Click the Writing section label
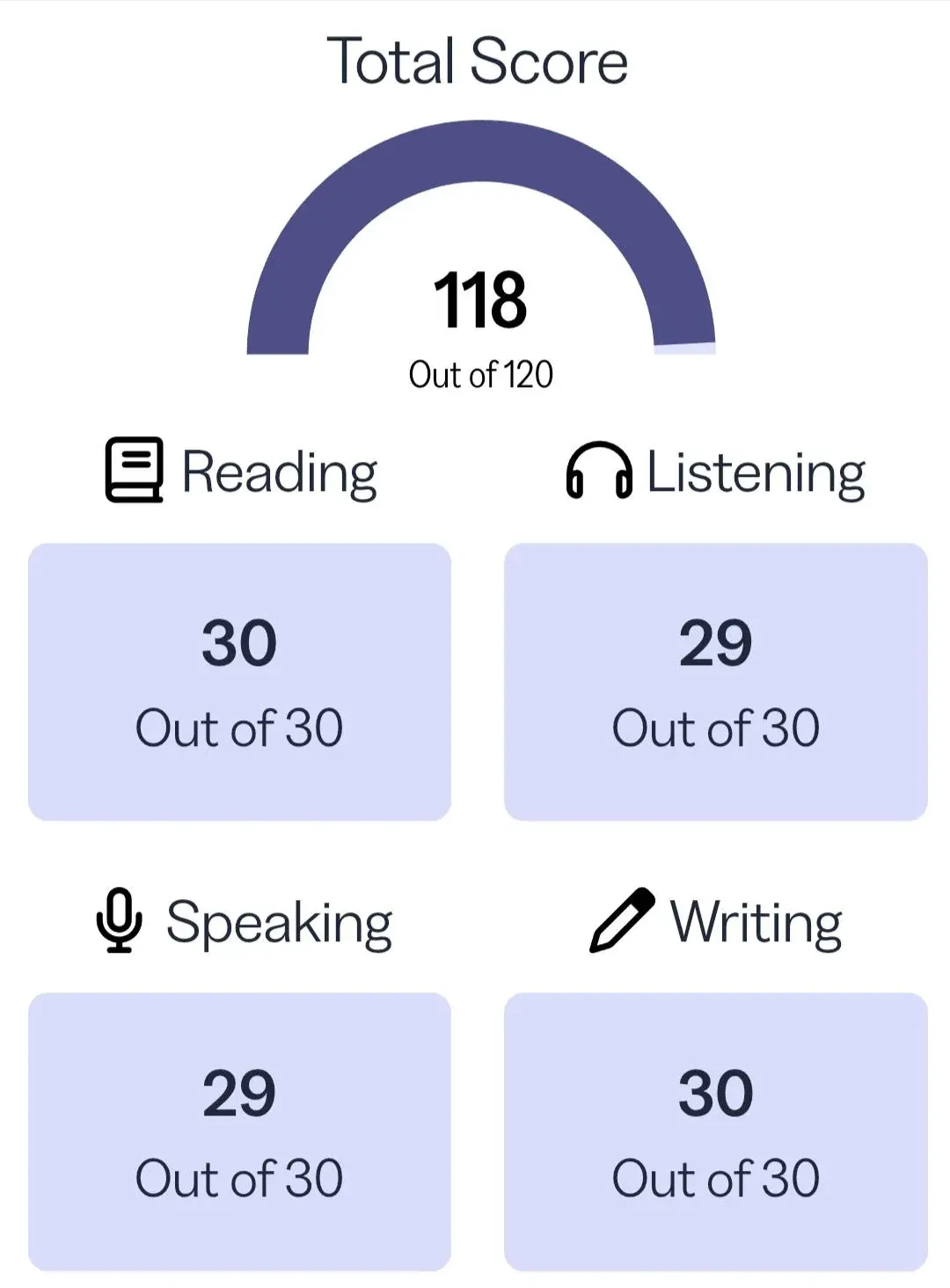The height and width of the screenshot is (1288, 950). click(755, 922)
